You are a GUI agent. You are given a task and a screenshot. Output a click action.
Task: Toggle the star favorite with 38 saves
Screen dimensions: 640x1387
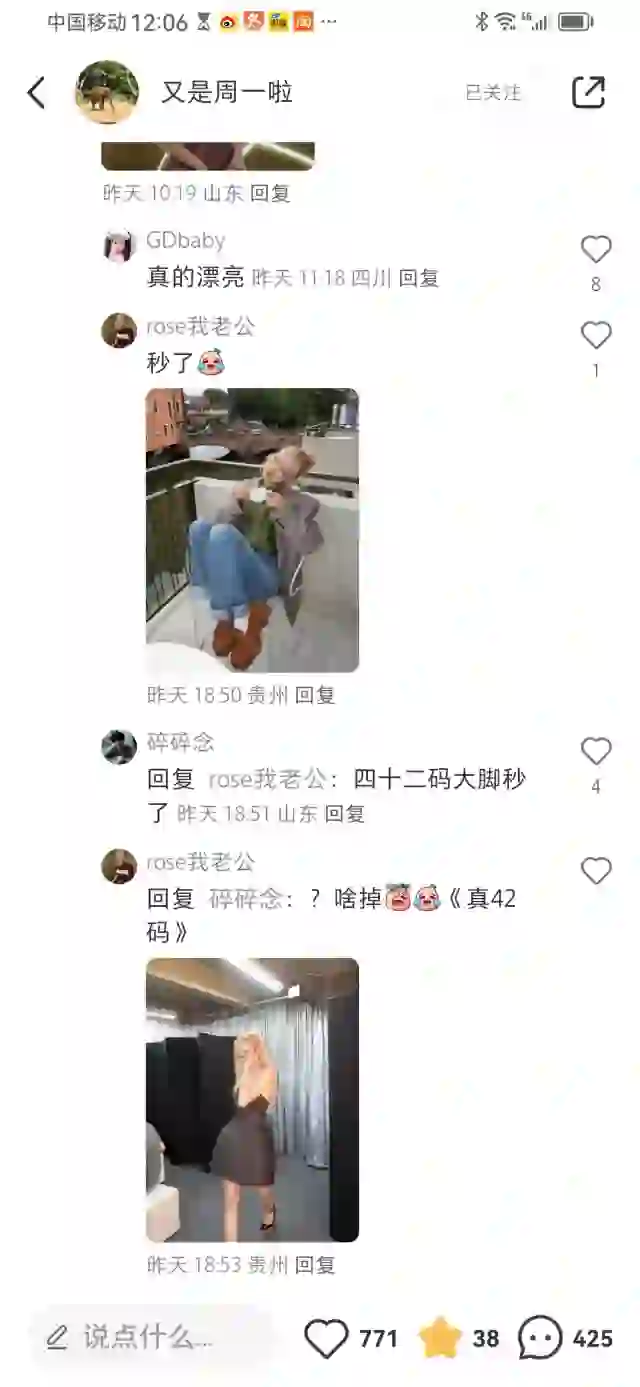[440, 1338]
